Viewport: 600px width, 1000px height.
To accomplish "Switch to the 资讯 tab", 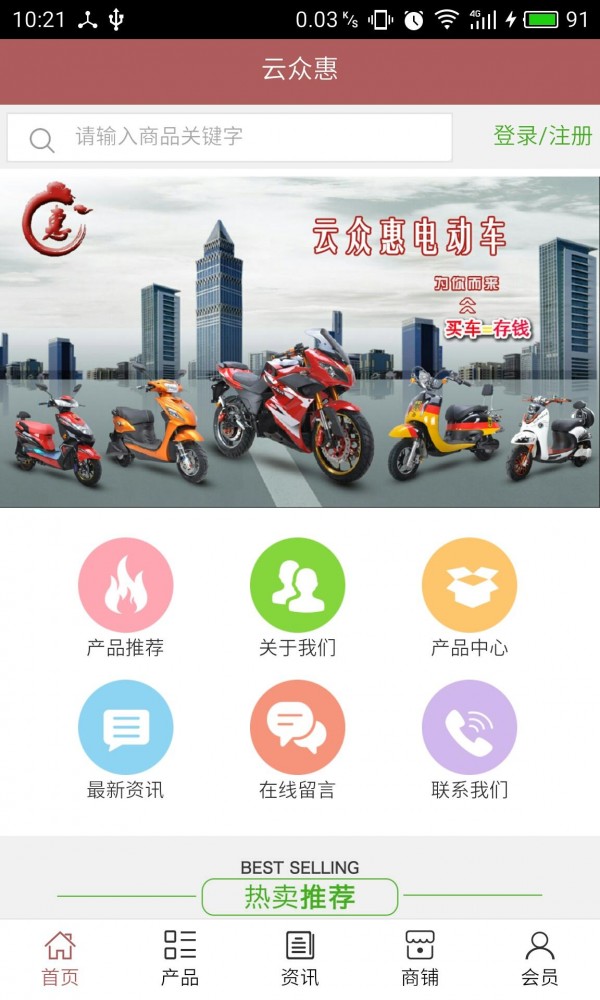I will pos(300,958).
